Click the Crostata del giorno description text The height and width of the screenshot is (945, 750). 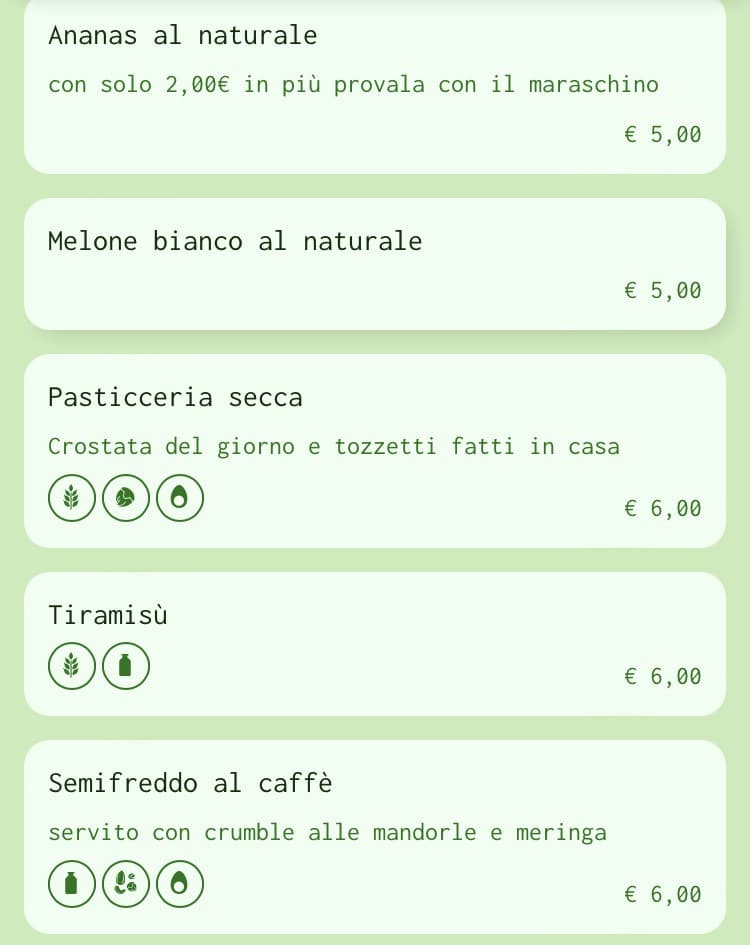(334, 446)
